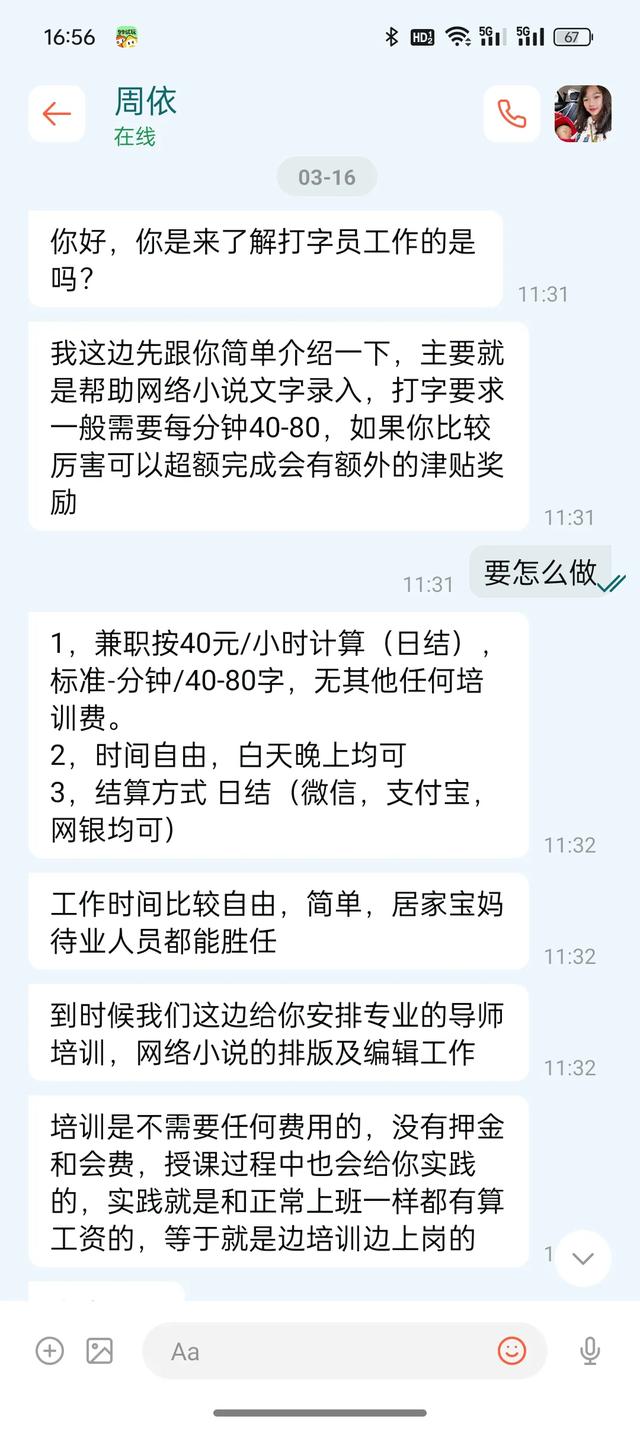The width and height of the screenshot is (640, 1429).
Task: Jump to the latest messages
Action: point(582,1258)
